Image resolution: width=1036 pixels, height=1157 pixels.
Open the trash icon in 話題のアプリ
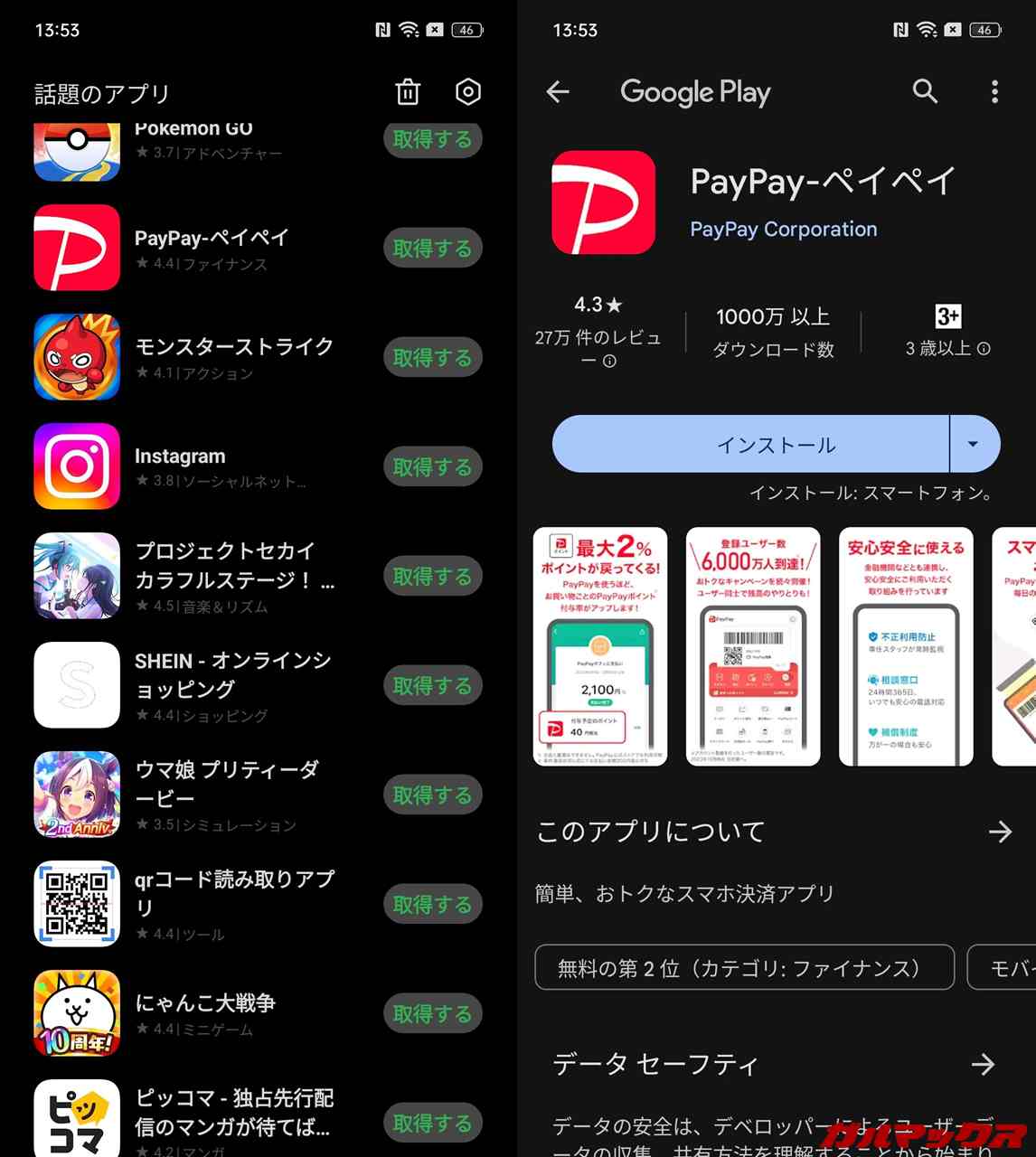tap(408, 92)
